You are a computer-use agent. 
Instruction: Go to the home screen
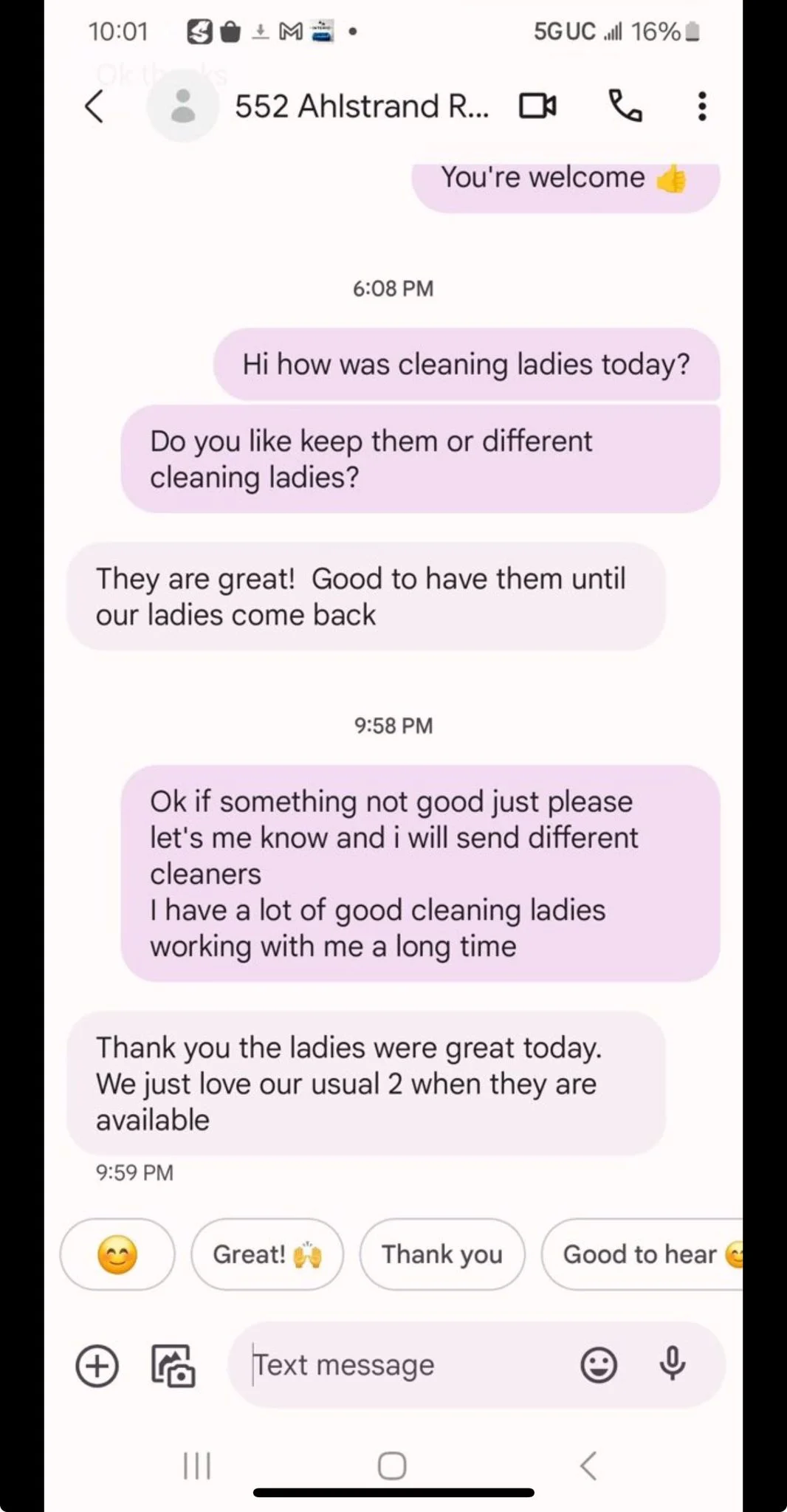tap(392, 1465)
